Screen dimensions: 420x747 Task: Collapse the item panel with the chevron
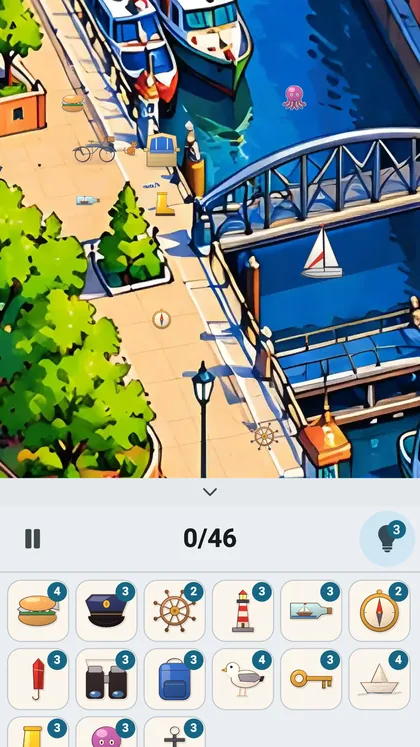click(210, 492)
